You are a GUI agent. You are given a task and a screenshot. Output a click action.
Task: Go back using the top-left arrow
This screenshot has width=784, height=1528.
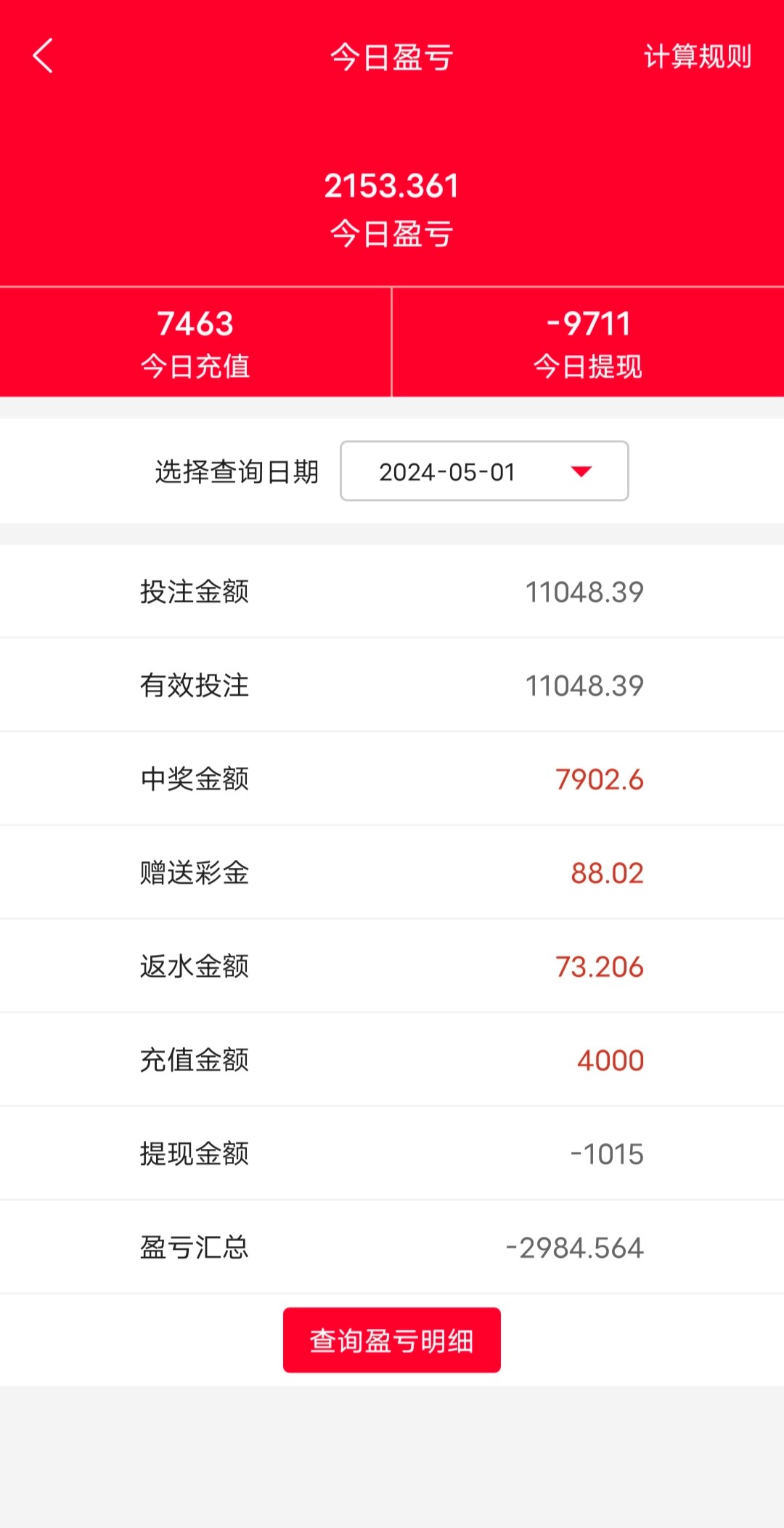pos(44,56)
